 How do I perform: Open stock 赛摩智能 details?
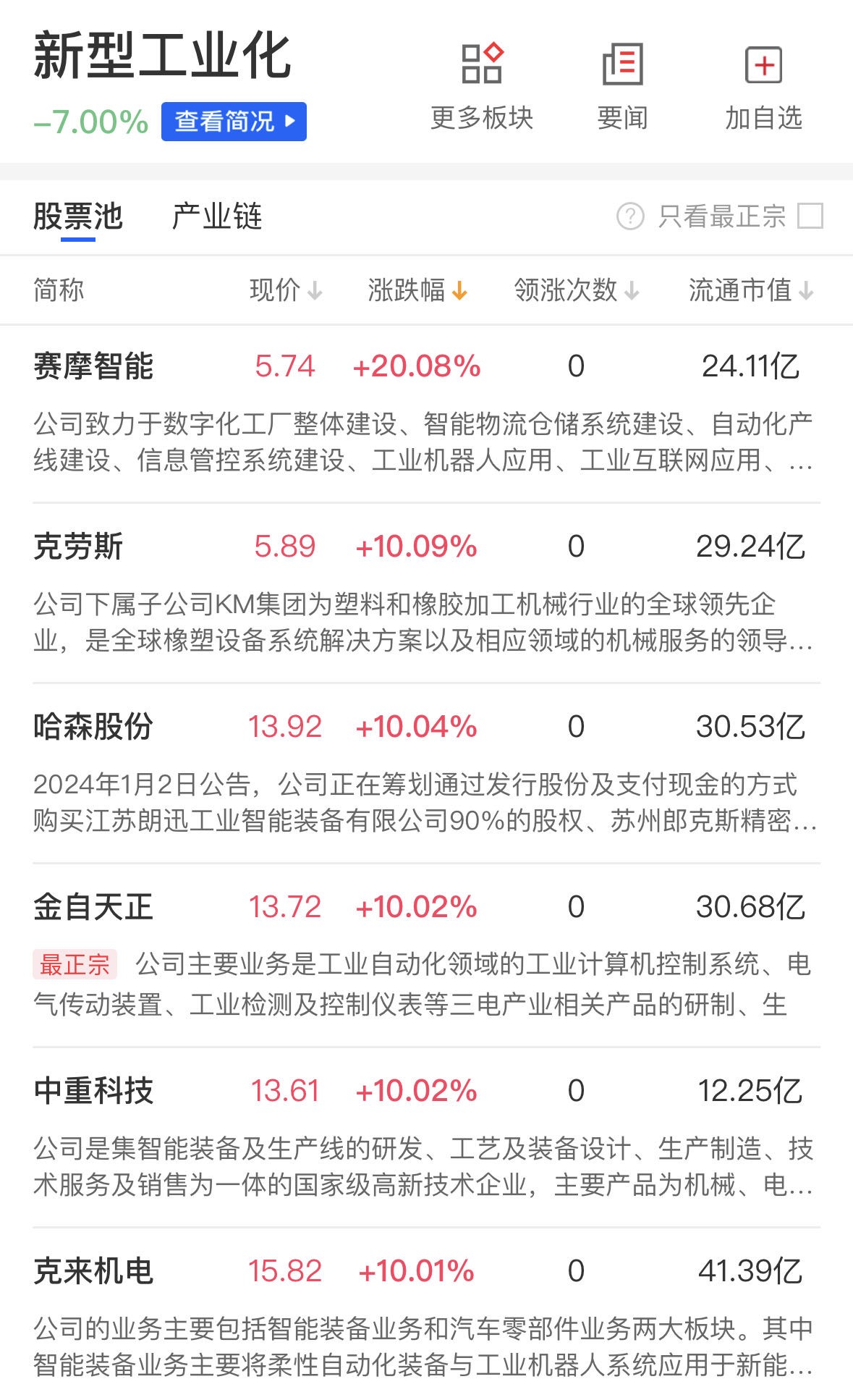click(93, 366)
